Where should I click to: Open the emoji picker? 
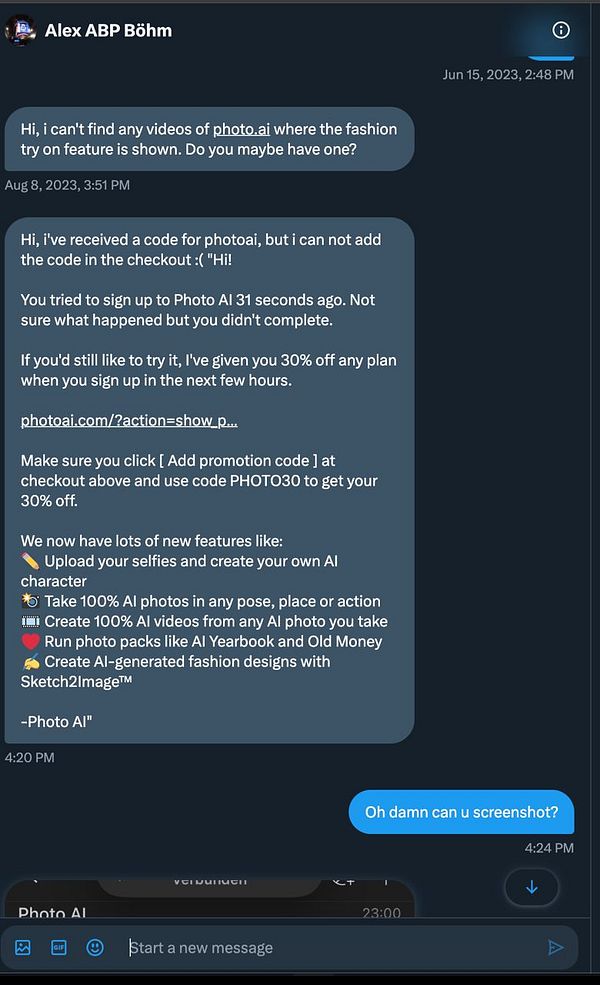95,947
